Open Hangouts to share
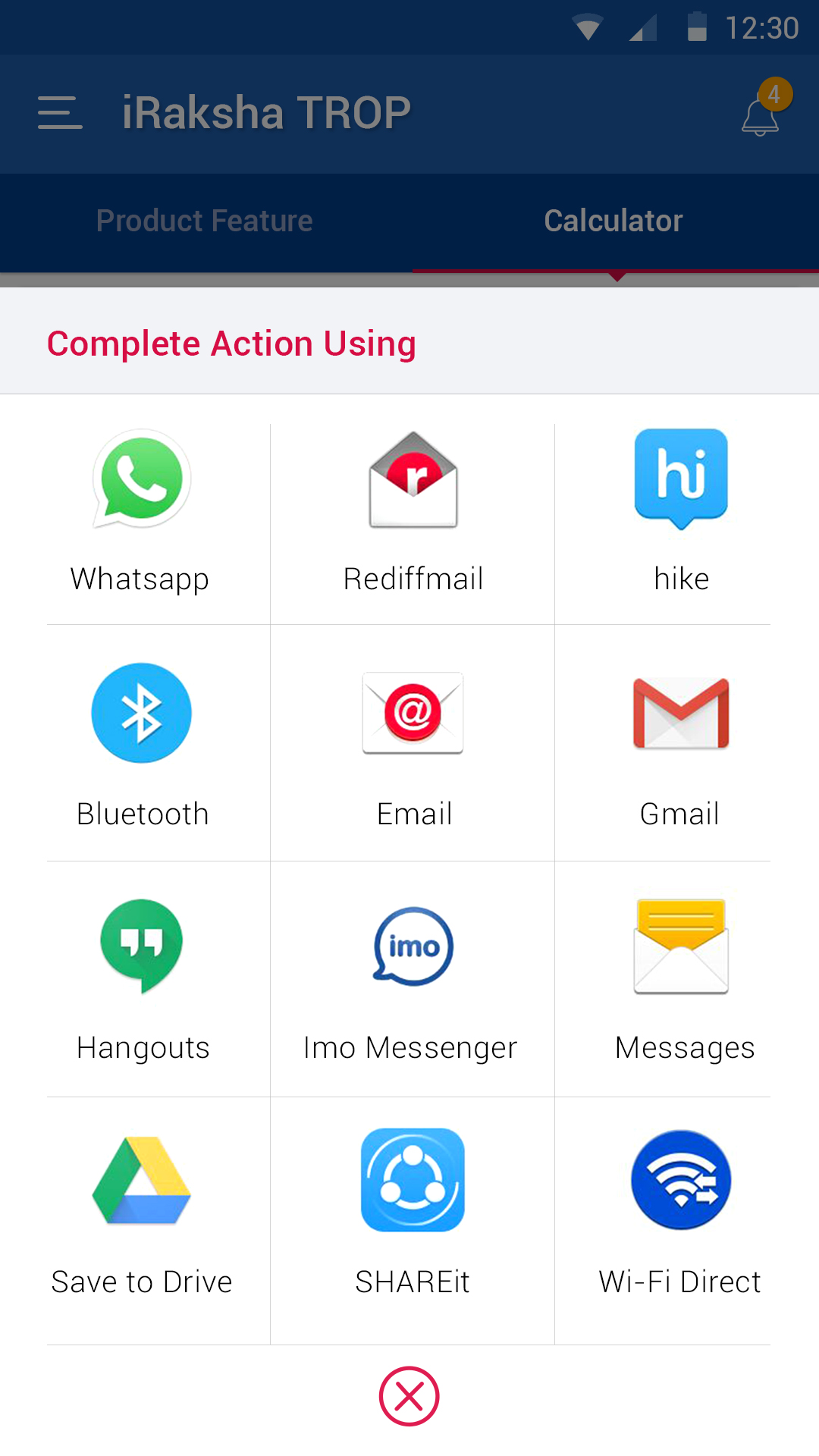Screen dimensions: 819x1456 141,980
